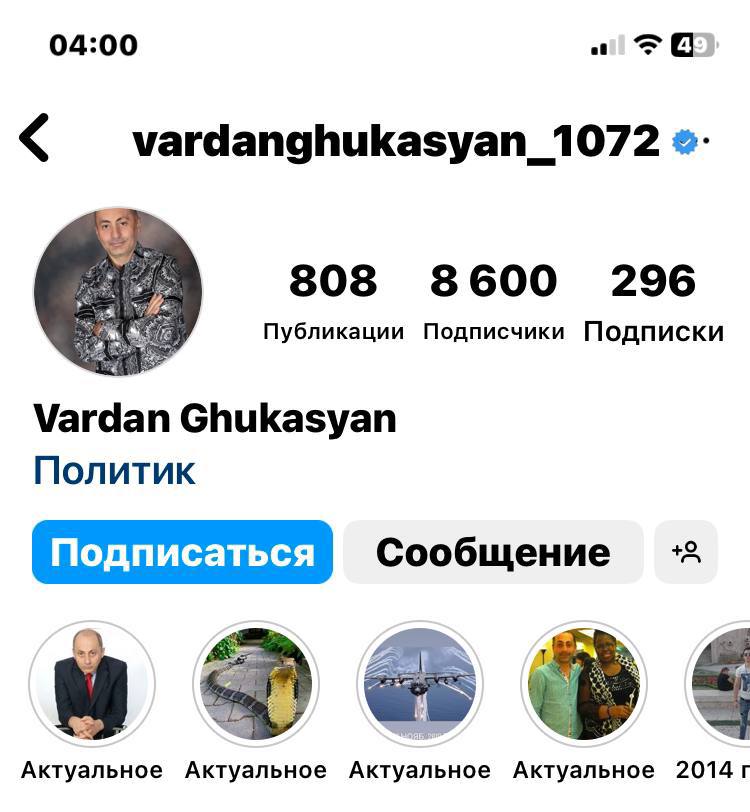The width and height of the screenshot is (750, 812).
Task: View the 296 Подписки following list
Action: (x=653, y=302)
